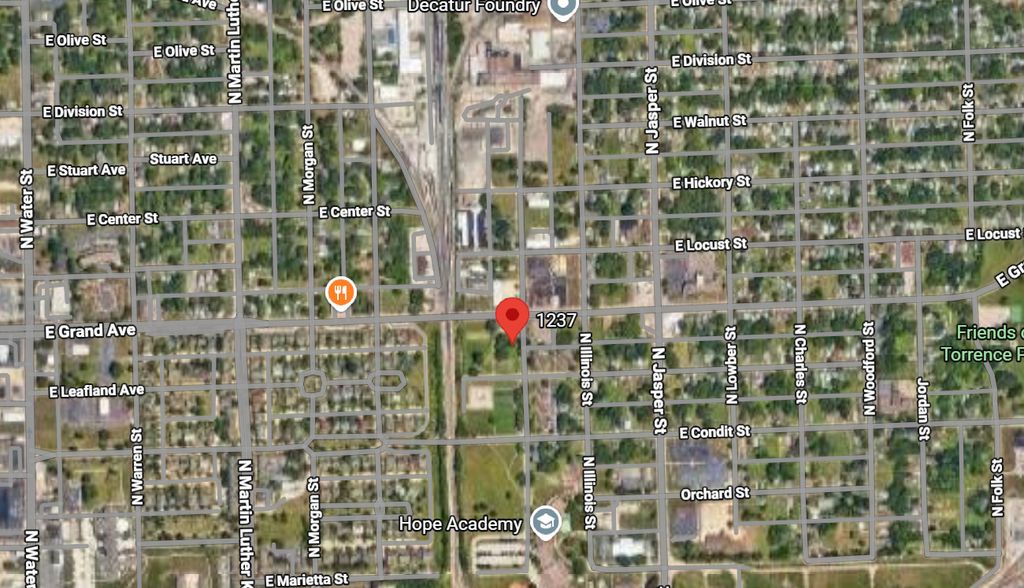Select the Hope Academy school marker
1024x588 pixels.
(544, 522)
